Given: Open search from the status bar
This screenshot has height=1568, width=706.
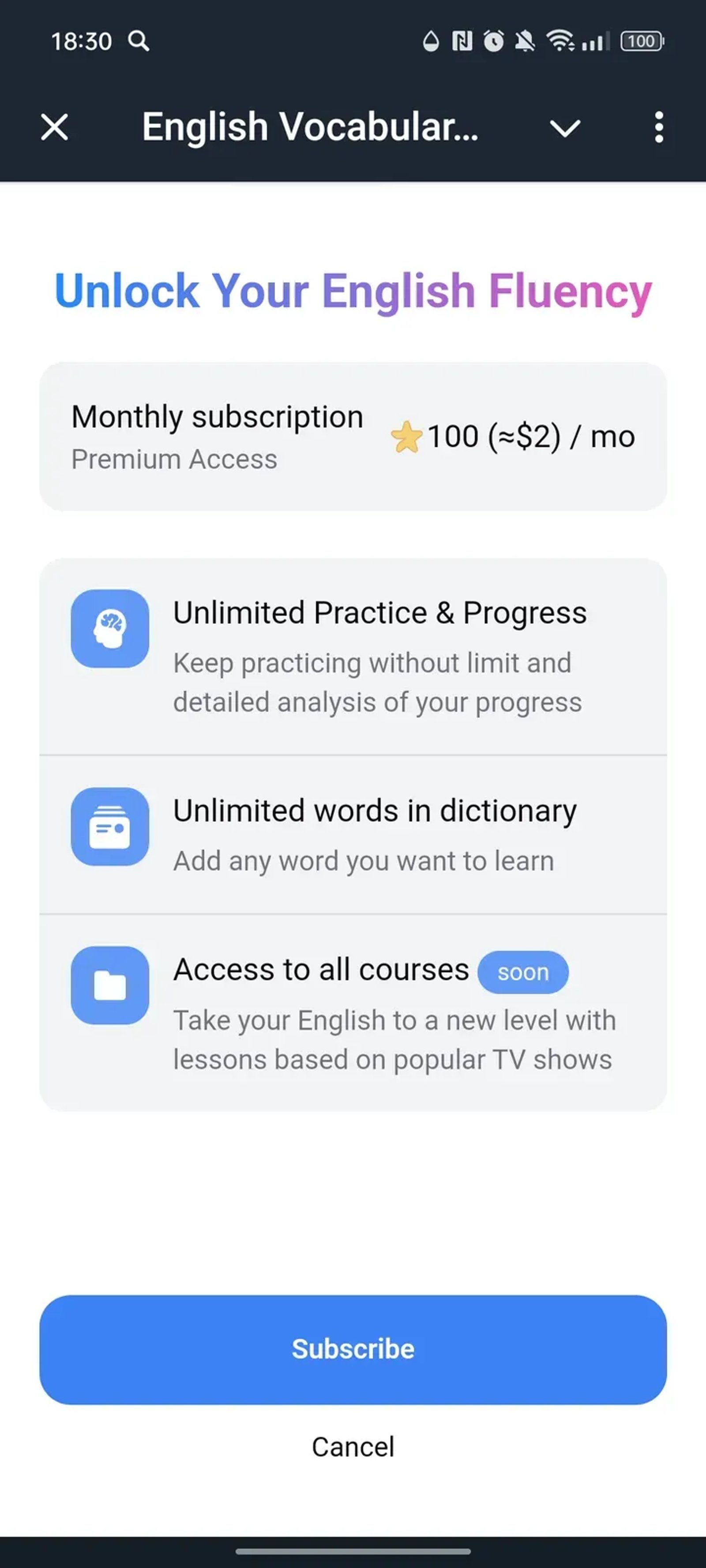Looking at the screenshot, I should [x=138, y=41].
